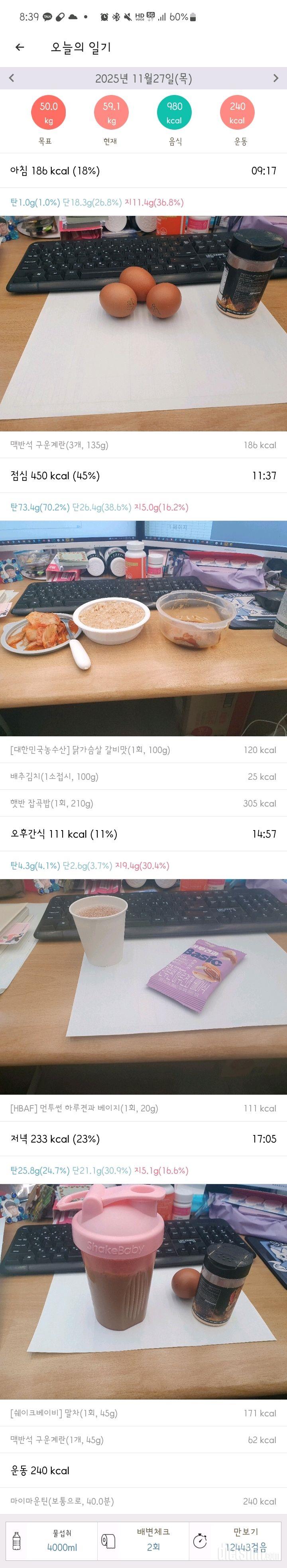Tap the 목표 50.0 kg circle
Image resolution: width=287 pixels, height=1568 pixels.
pos(48,113)
